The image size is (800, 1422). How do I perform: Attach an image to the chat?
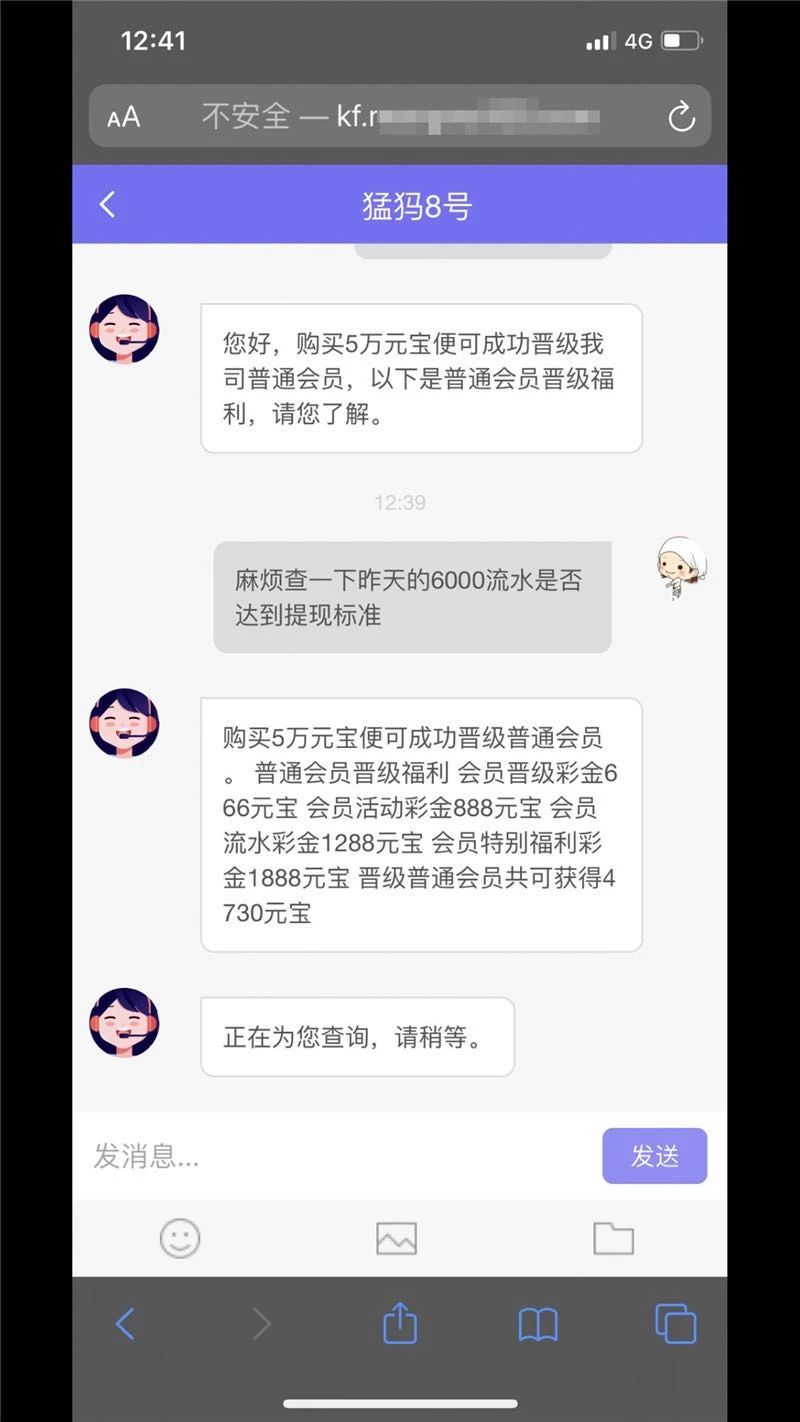396,1239
